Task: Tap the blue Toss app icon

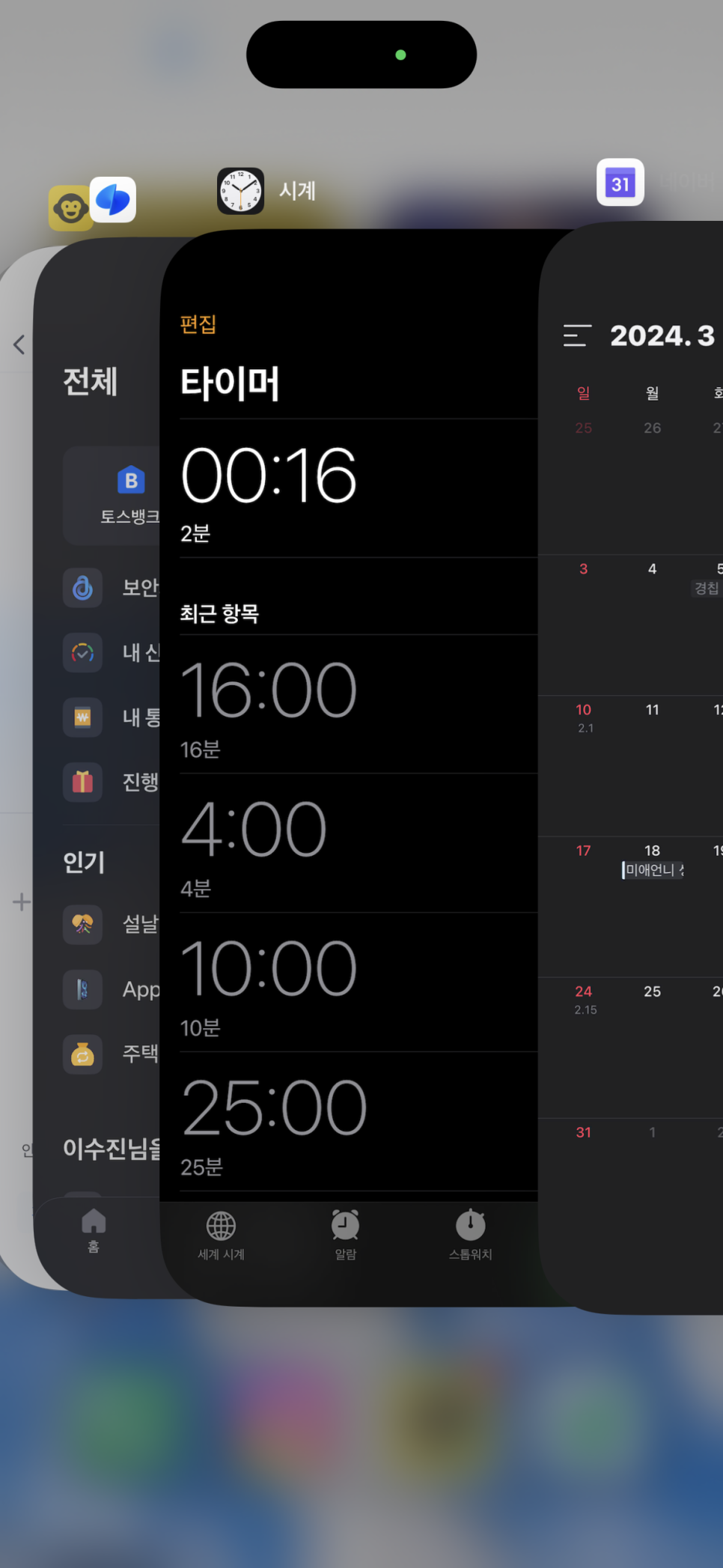Action: click(113, 200)
